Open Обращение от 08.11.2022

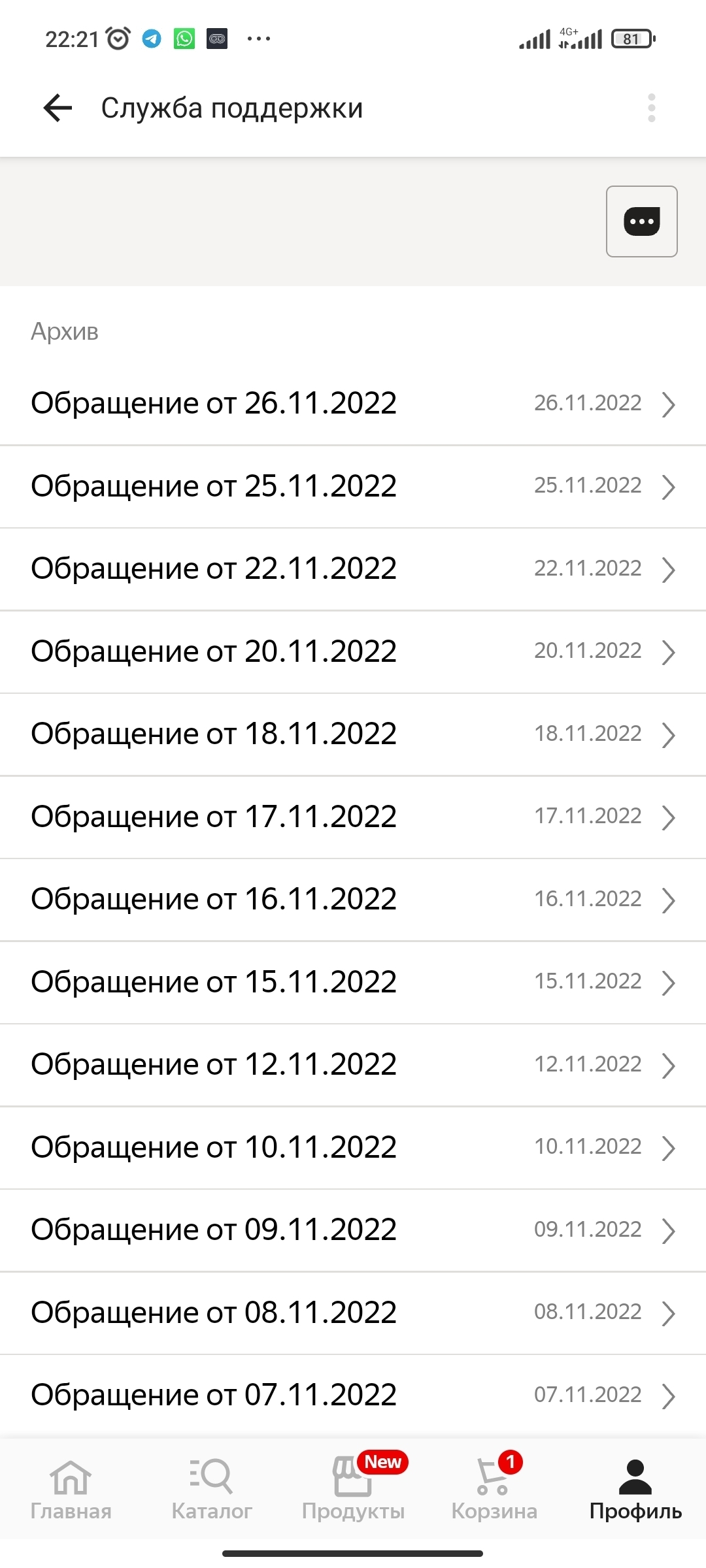(353, 1313)
